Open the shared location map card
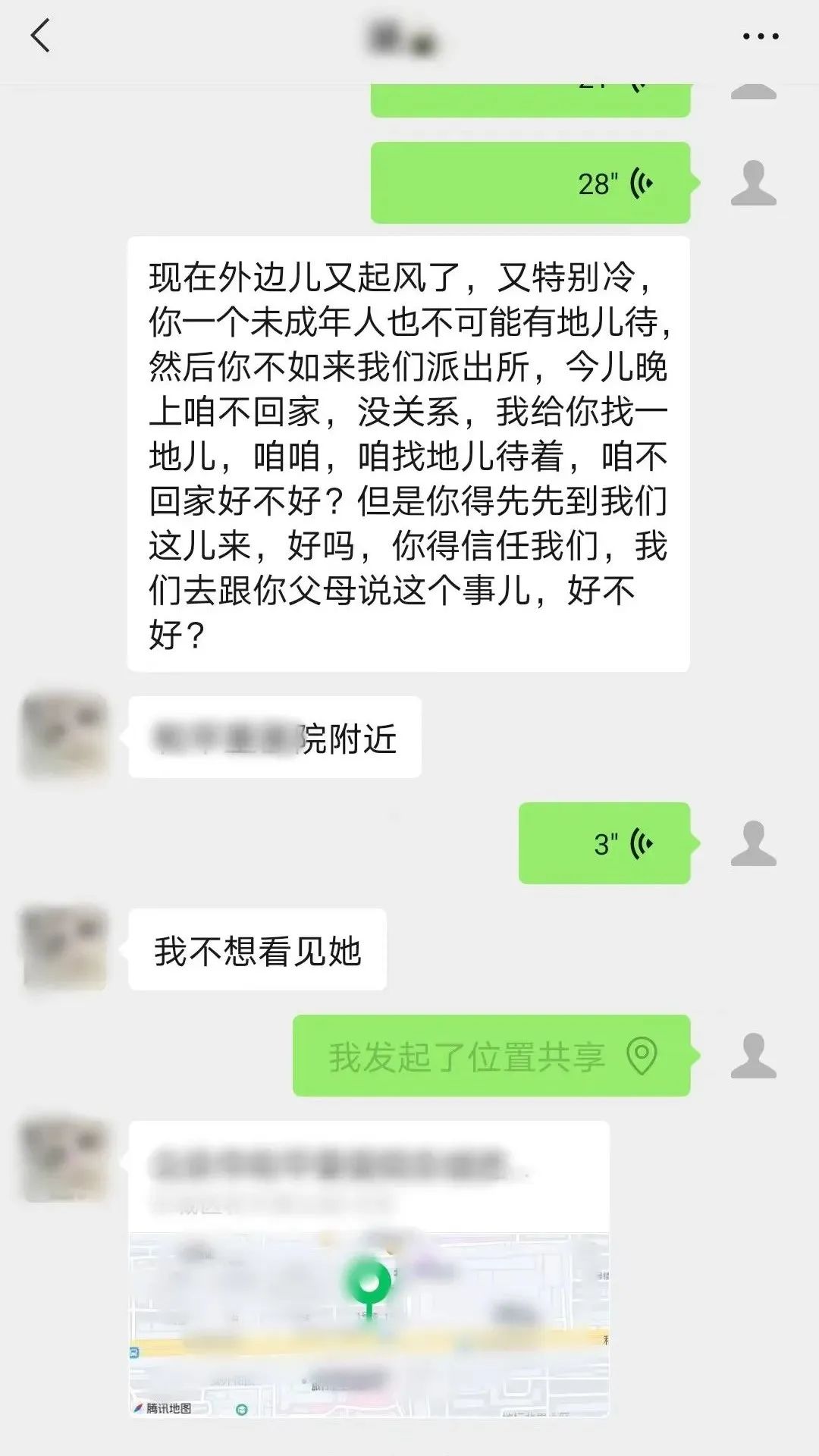Viewport: 819px width, 1456px height. [369, 1269]
